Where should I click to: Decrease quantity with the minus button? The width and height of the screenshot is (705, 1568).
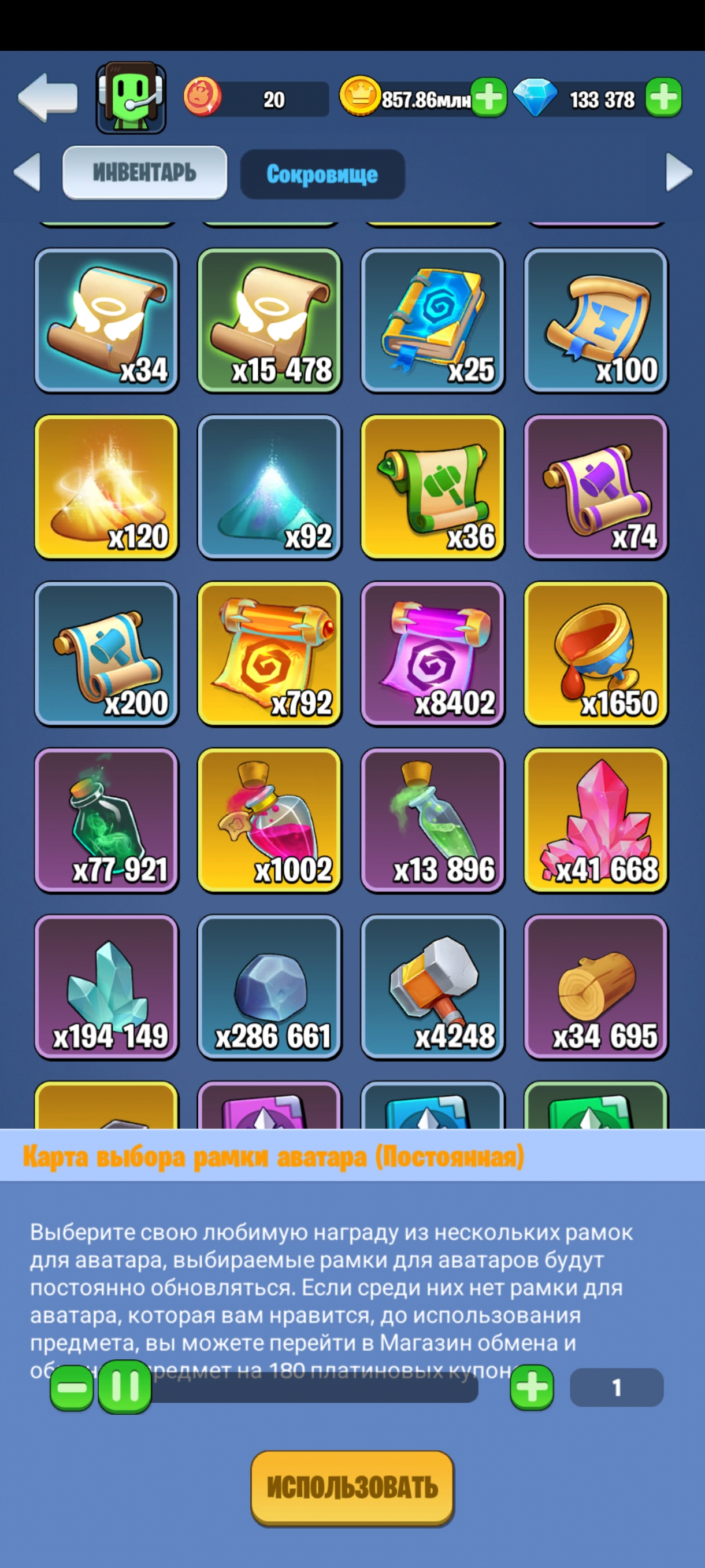(x=72, y=1388)
